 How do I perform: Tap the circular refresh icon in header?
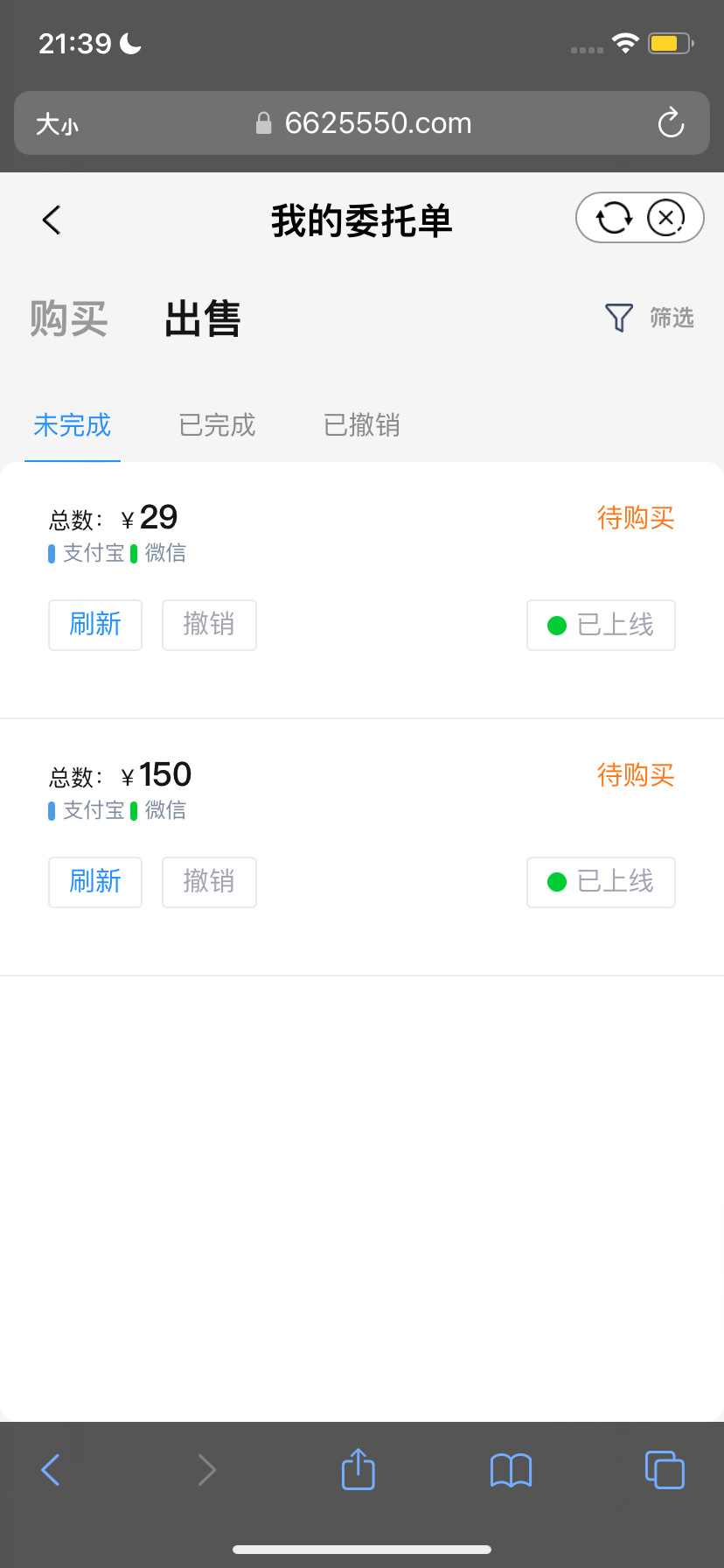(x=614, y=218)
